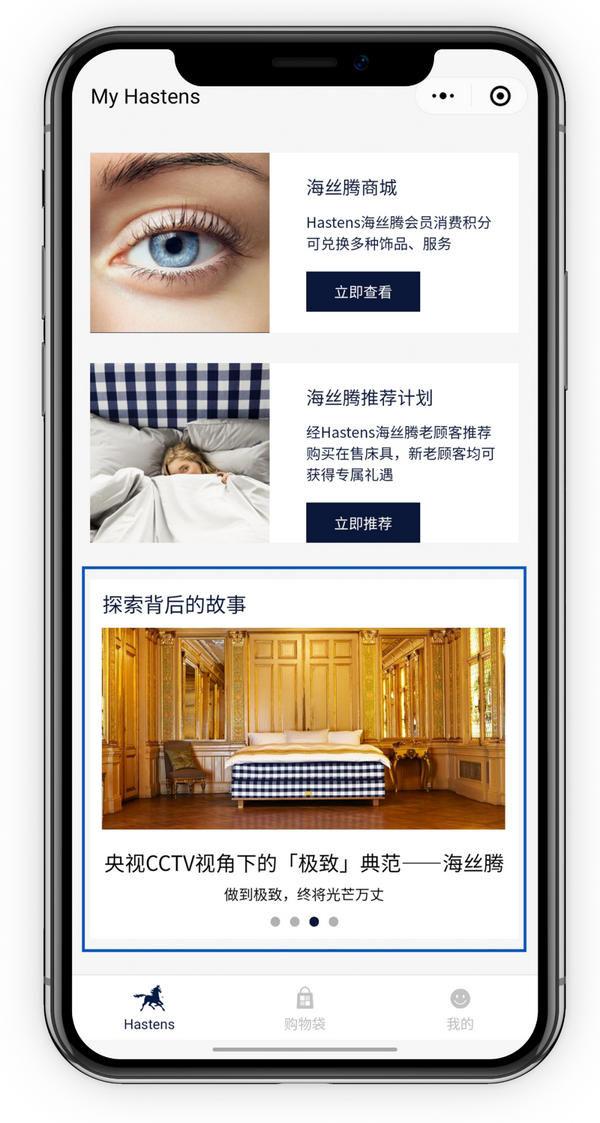
Task: Jump to the first carousel page dot
Action: click(x=275, y=922)
